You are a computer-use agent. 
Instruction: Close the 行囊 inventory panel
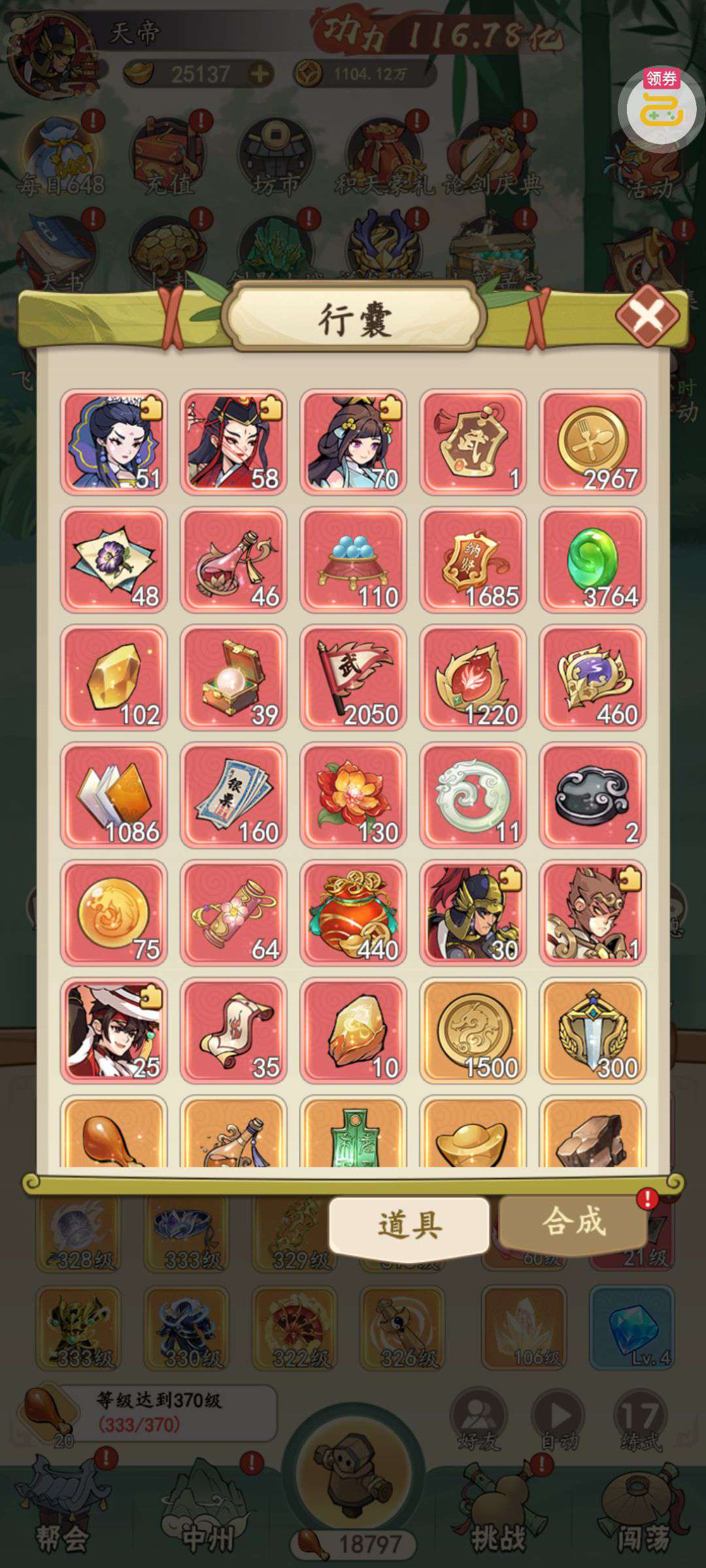click(648, 316)
